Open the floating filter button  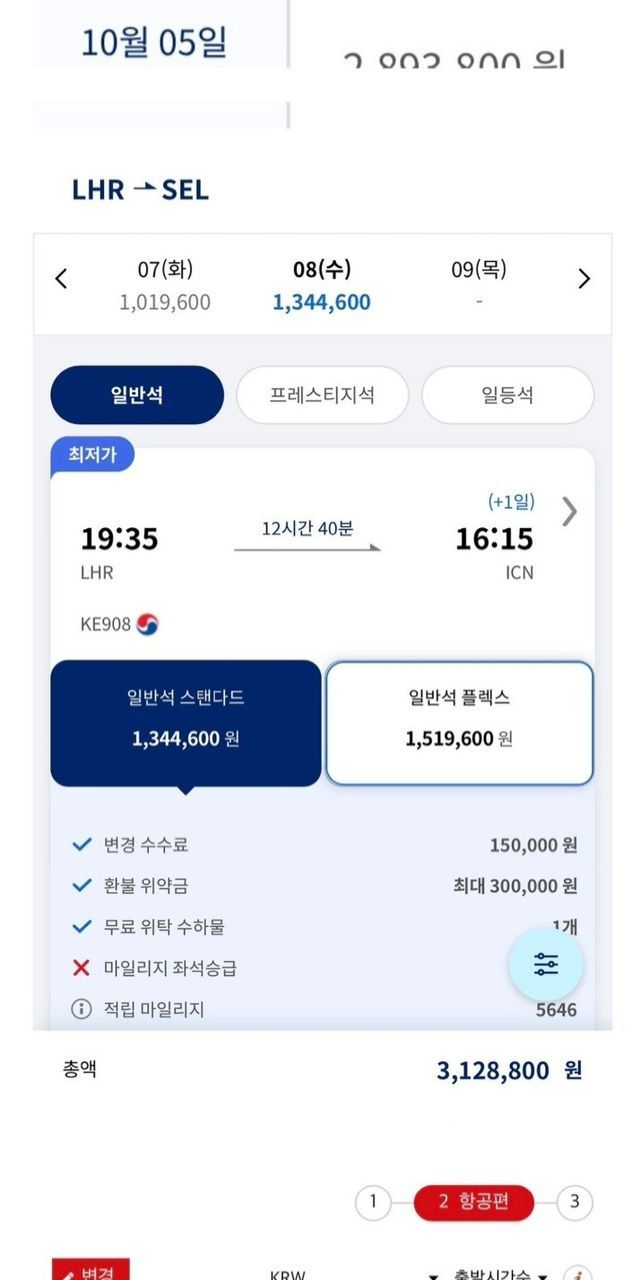pos(546,964)
